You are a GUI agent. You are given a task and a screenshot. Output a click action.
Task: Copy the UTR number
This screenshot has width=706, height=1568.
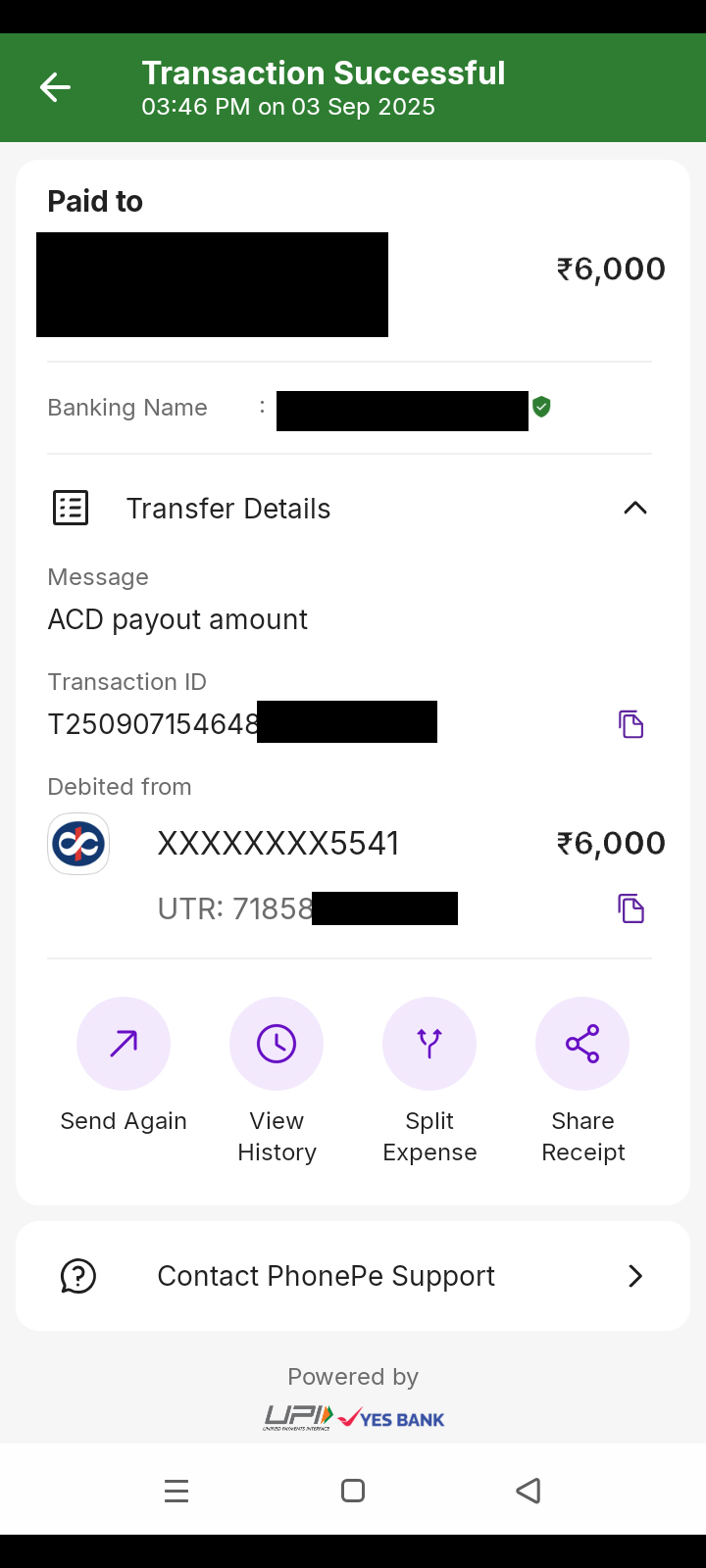click(630, 908)
